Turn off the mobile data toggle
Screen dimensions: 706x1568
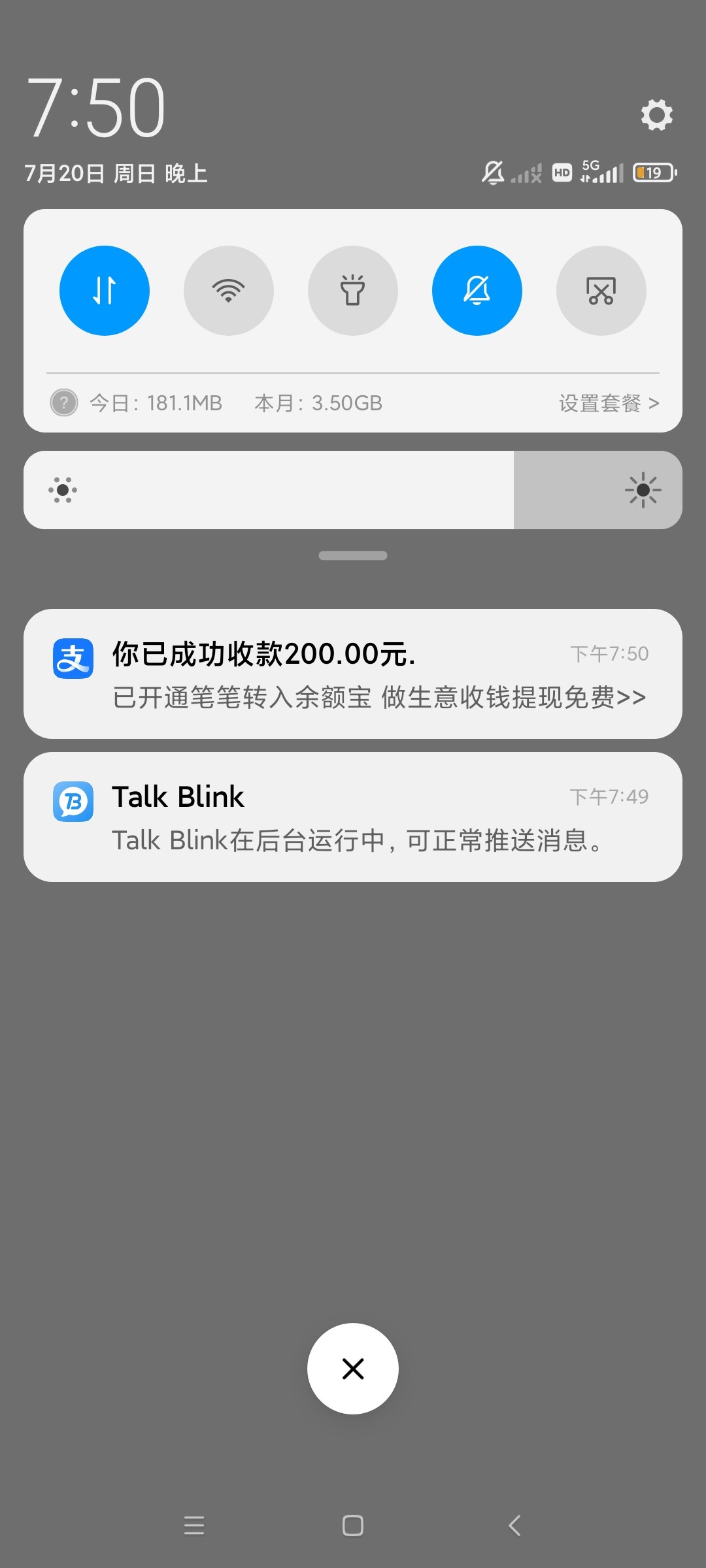coord(105,291)
